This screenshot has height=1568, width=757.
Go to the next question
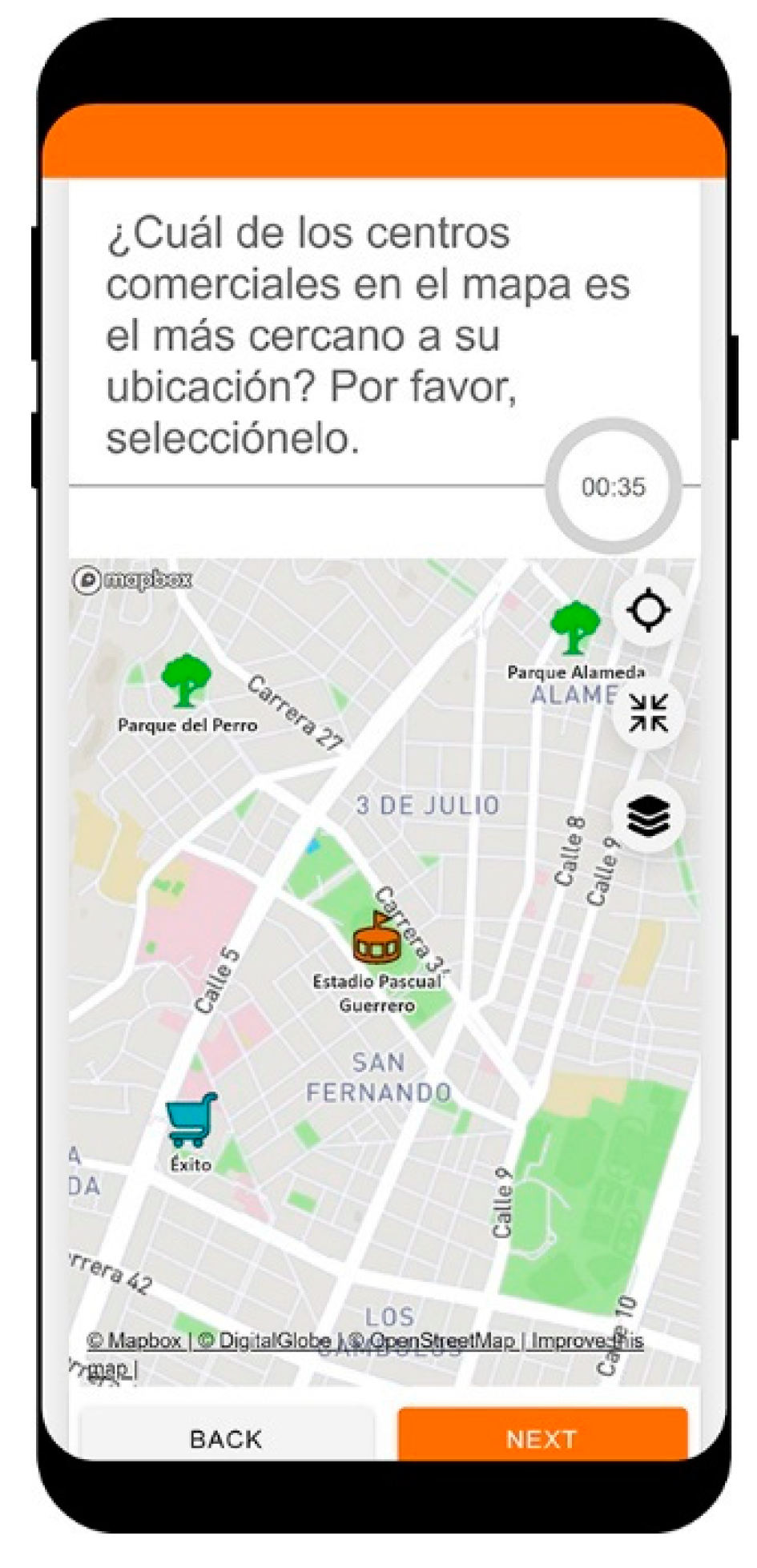[542, 1438]
